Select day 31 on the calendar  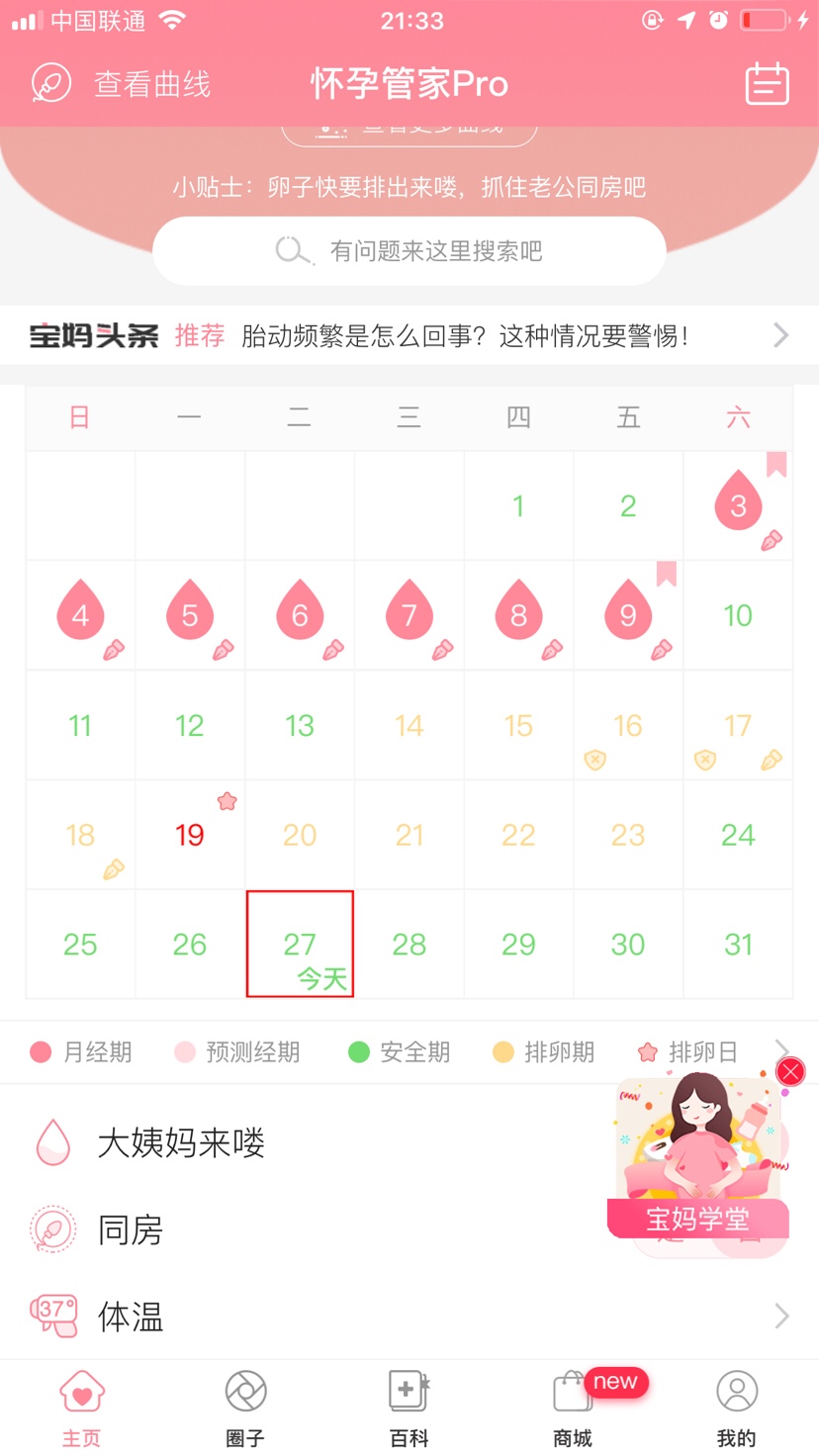(x=738, y=944)
